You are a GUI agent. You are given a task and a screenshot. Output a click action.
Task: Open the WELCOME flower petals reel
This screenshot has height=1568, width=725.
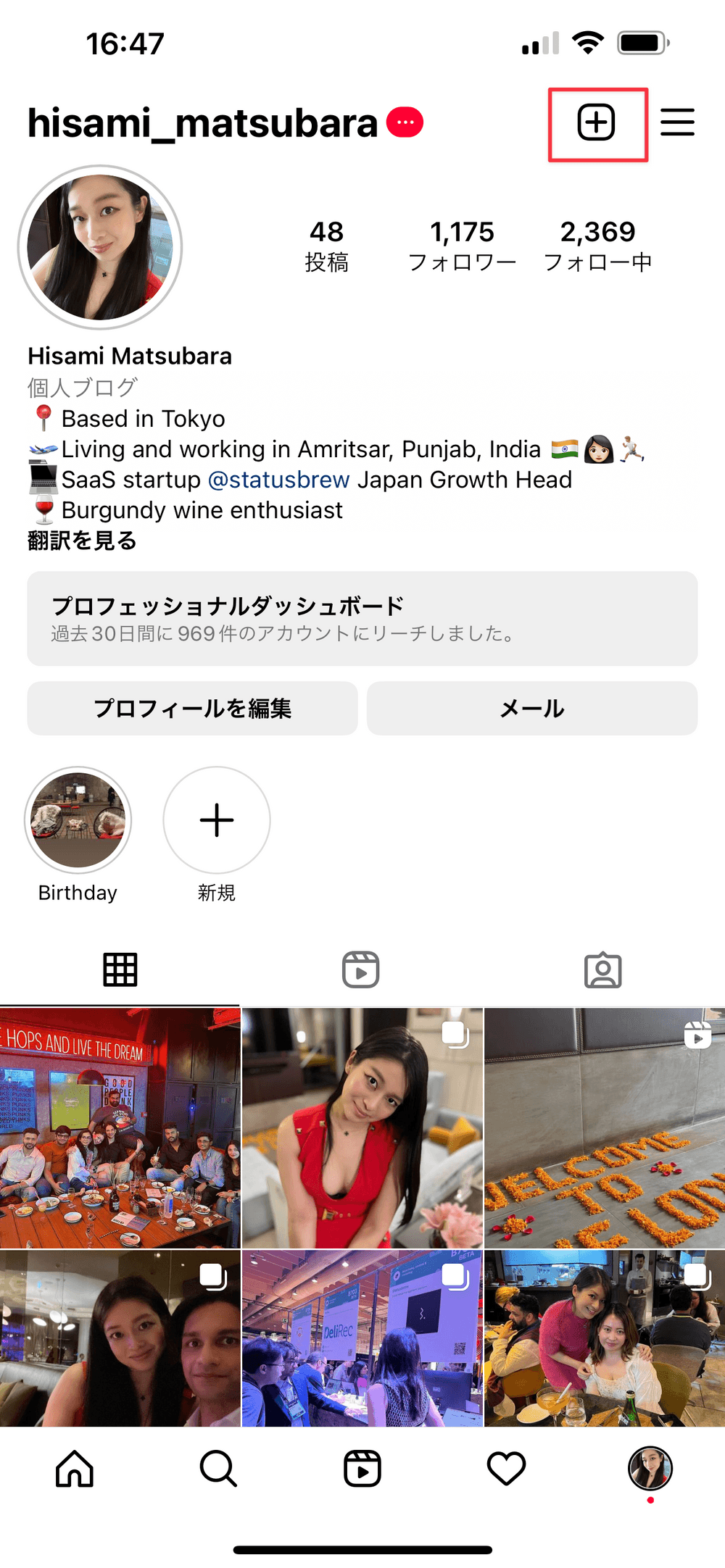pos(604,1127)
